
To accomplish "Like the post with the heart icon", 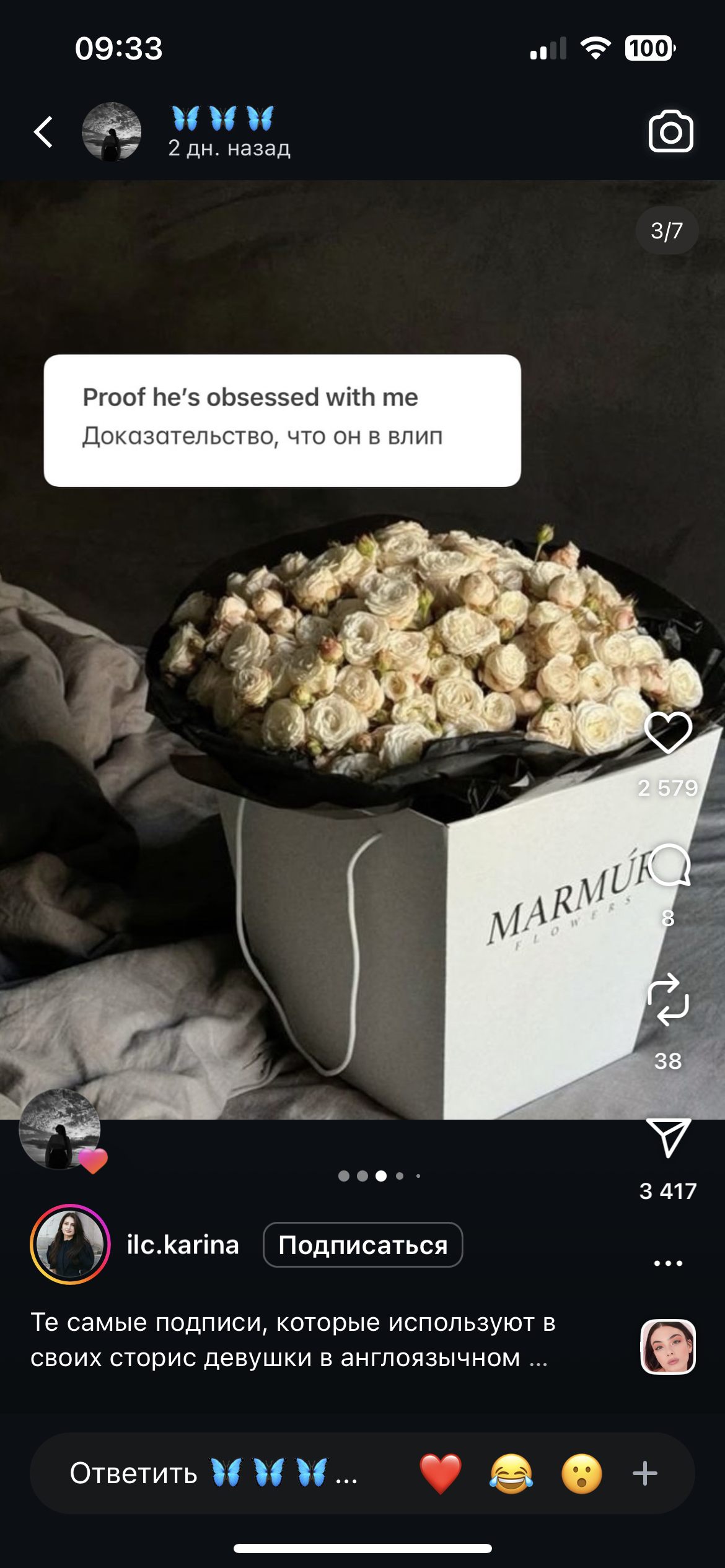I will click(x=668, y=733).
